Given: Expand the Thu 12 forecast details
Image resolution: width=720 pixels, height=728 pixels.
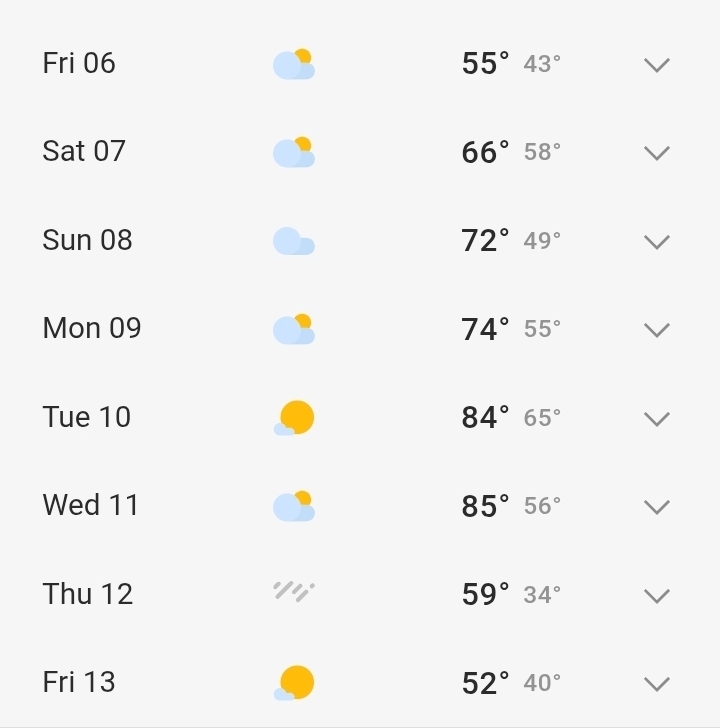Looking at the screenshot, I should click(656, 596).
